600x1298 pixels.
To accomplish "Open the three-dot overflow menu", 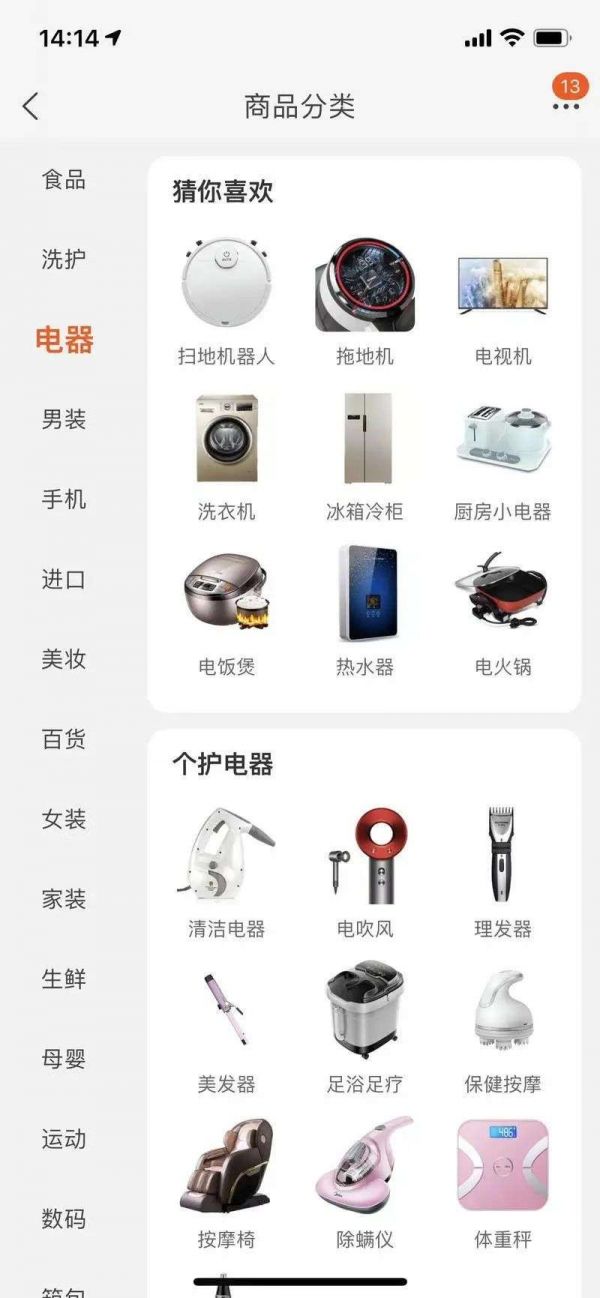I will (566, 106).
